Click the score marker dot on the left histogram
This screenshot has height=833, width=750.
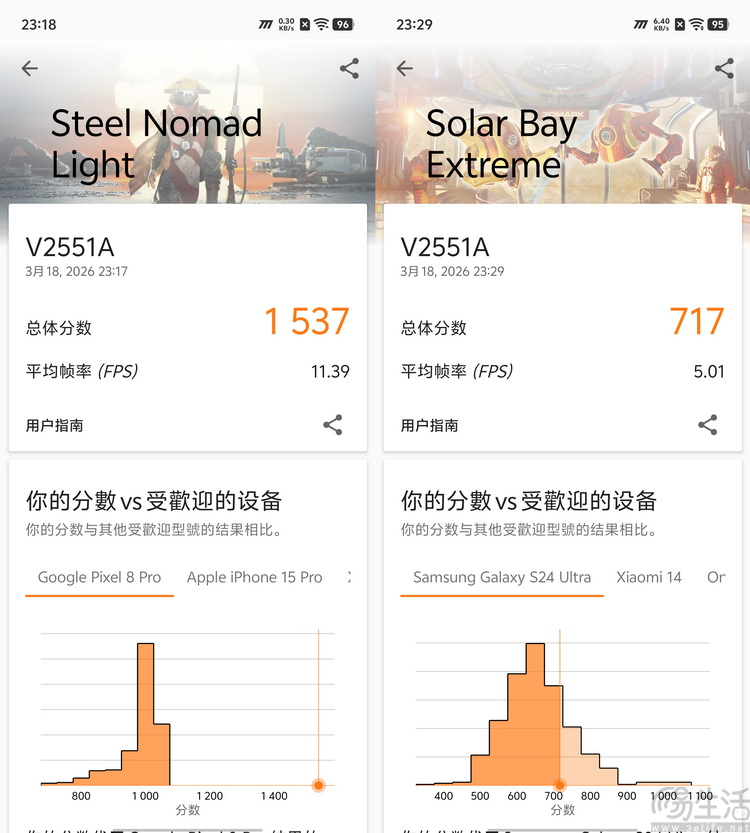click(x=318, y=786)
